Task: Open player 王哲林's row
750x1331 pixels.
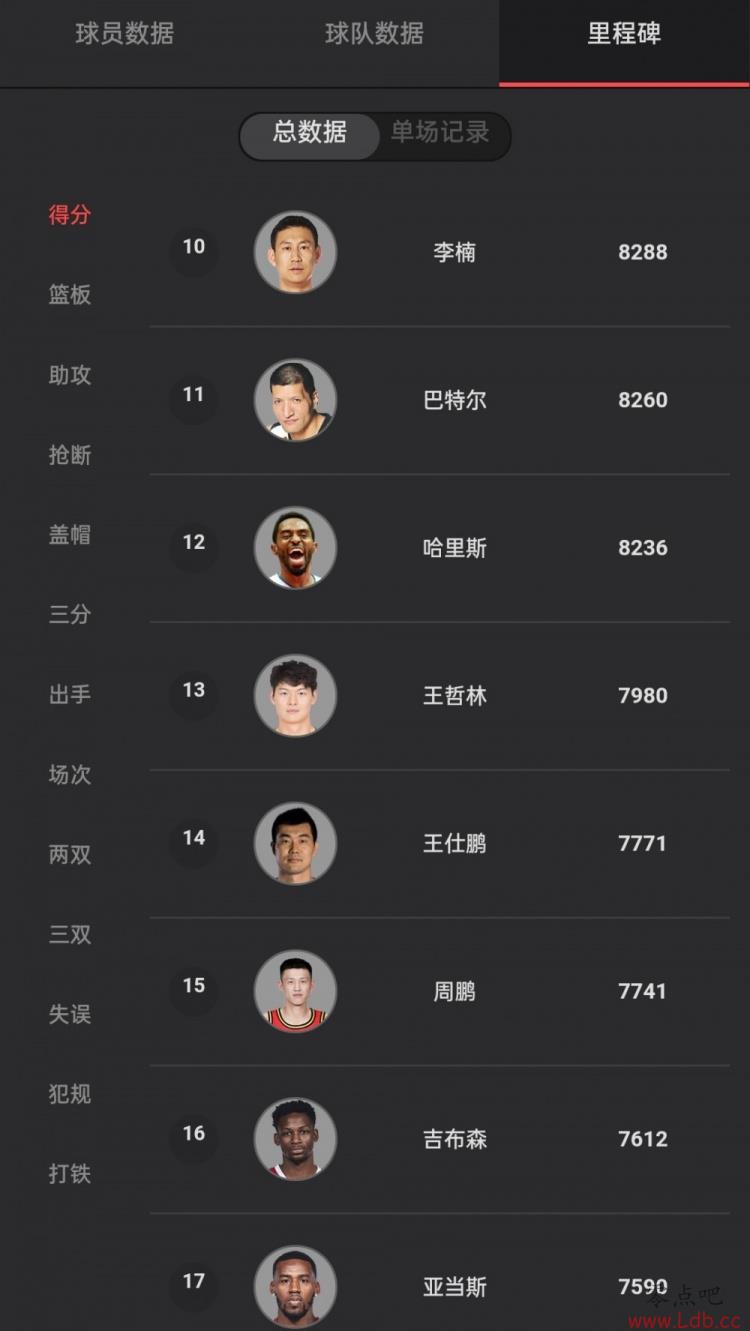Action: pyautogui.click(x=454, y=696)
